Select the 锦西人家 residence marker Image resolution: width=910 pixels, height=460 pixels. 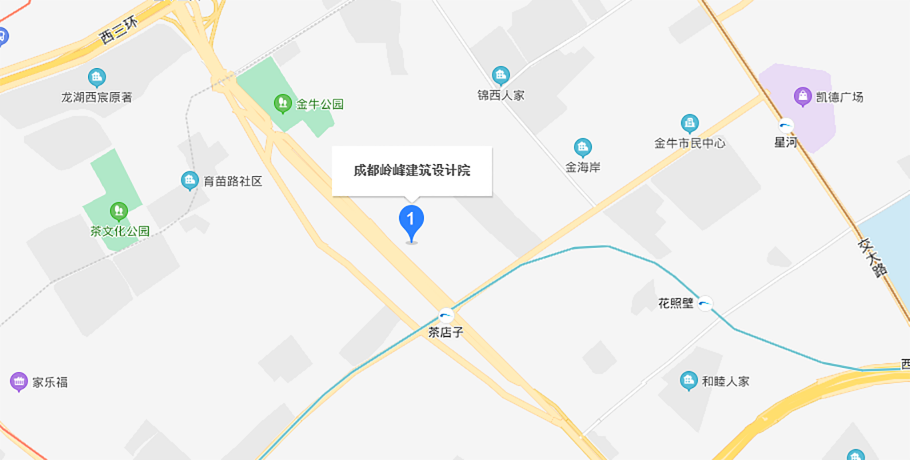(x=500, y=75)
